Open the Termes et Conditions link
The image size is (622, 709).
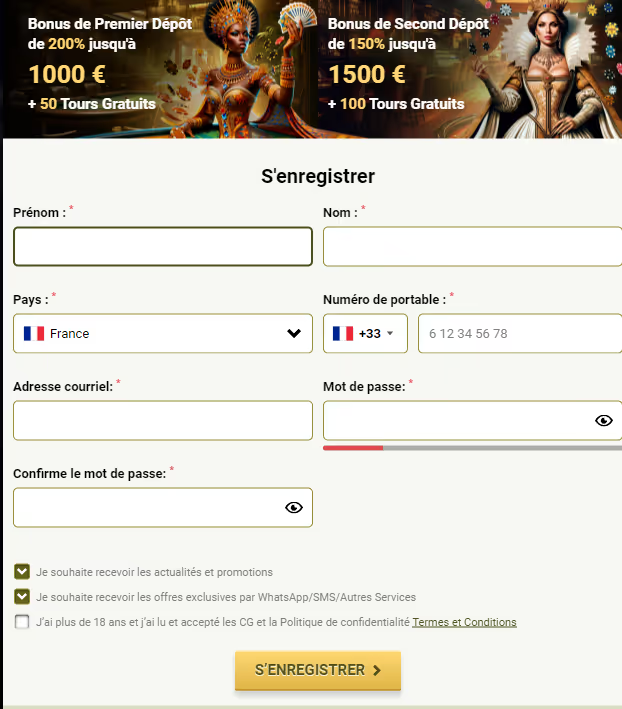pyautogui.click(x=464, y=622)
